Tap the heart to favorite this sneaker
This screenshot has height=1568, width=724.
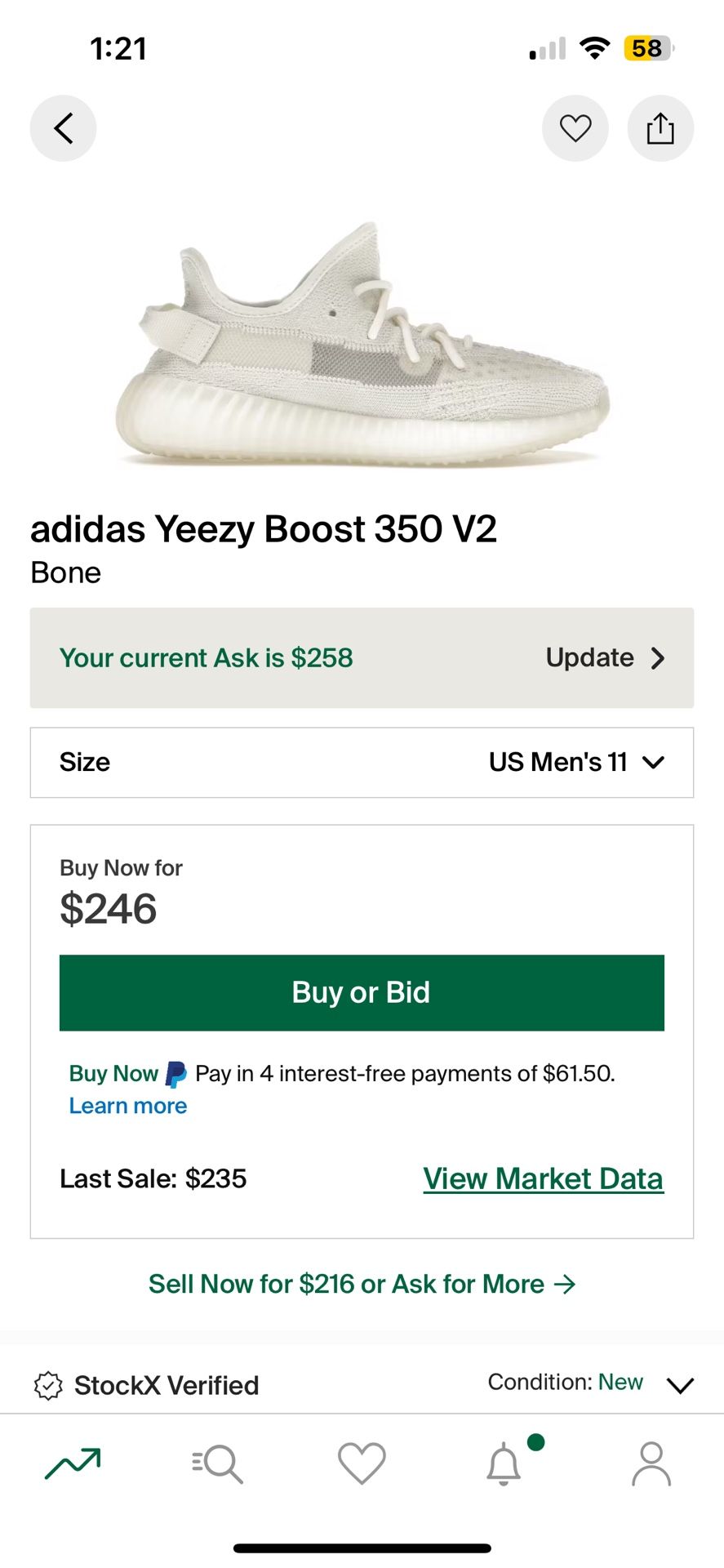pos(575,128)
